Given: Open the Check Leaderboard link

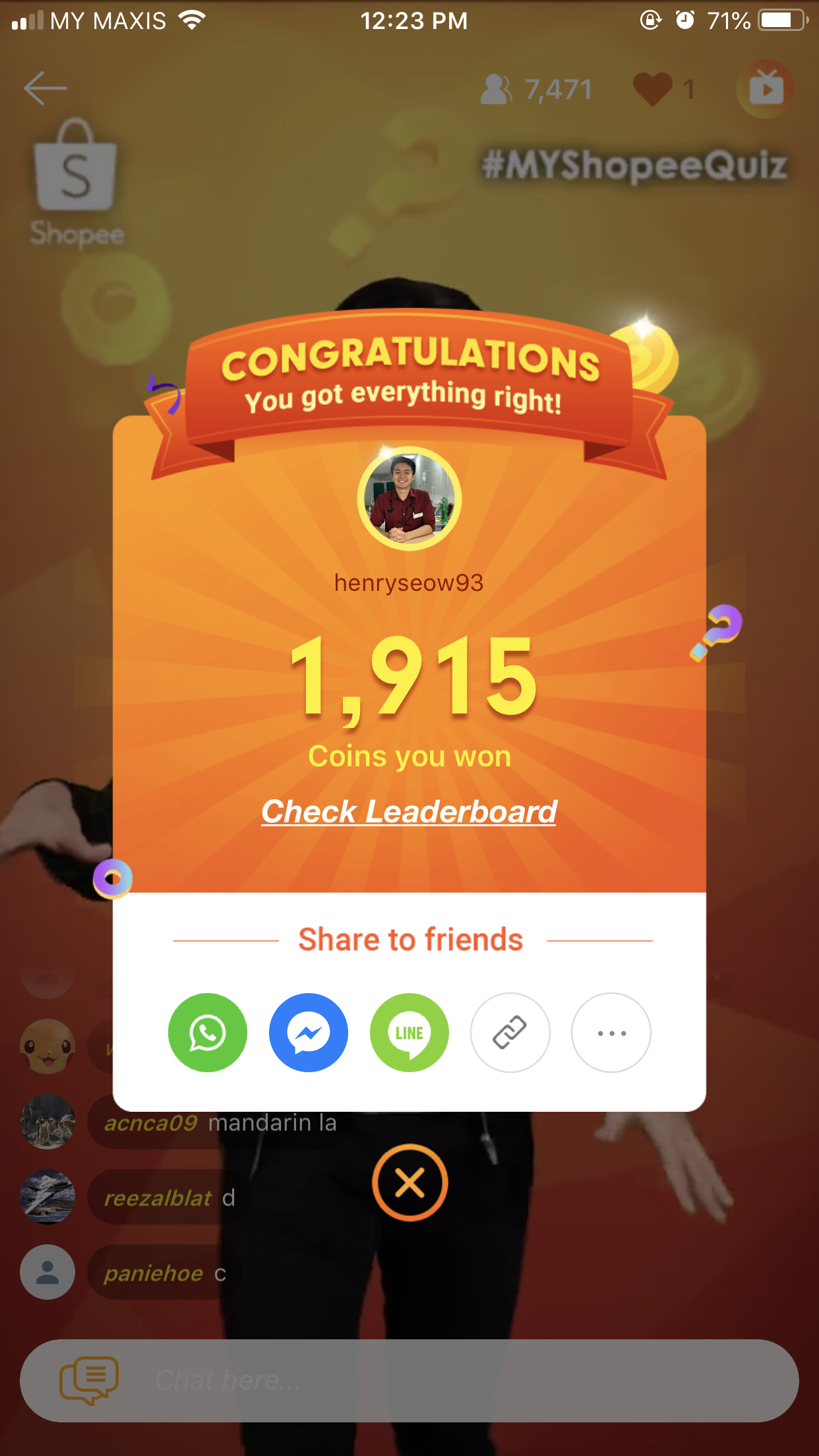Looking at the screenshot, I should point(409,811).
